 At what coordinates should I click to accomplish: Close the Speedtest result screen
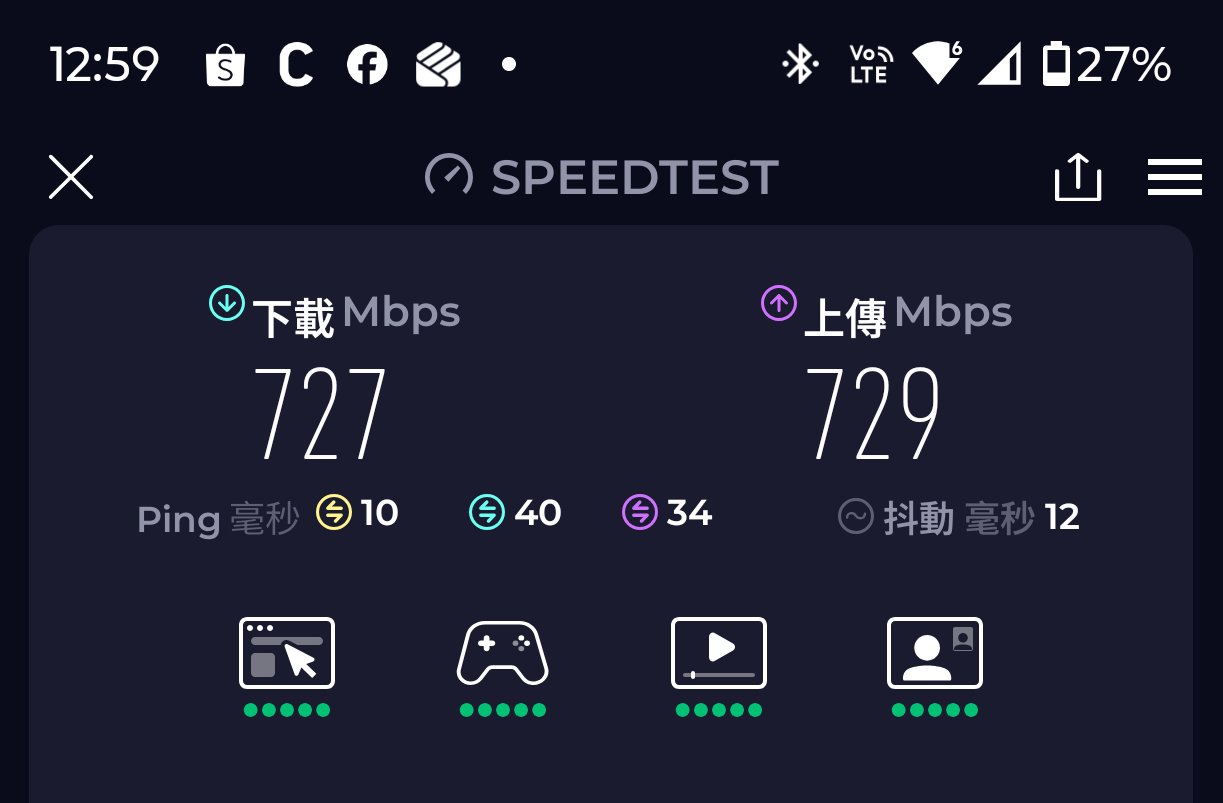click(x=71, y=178)
